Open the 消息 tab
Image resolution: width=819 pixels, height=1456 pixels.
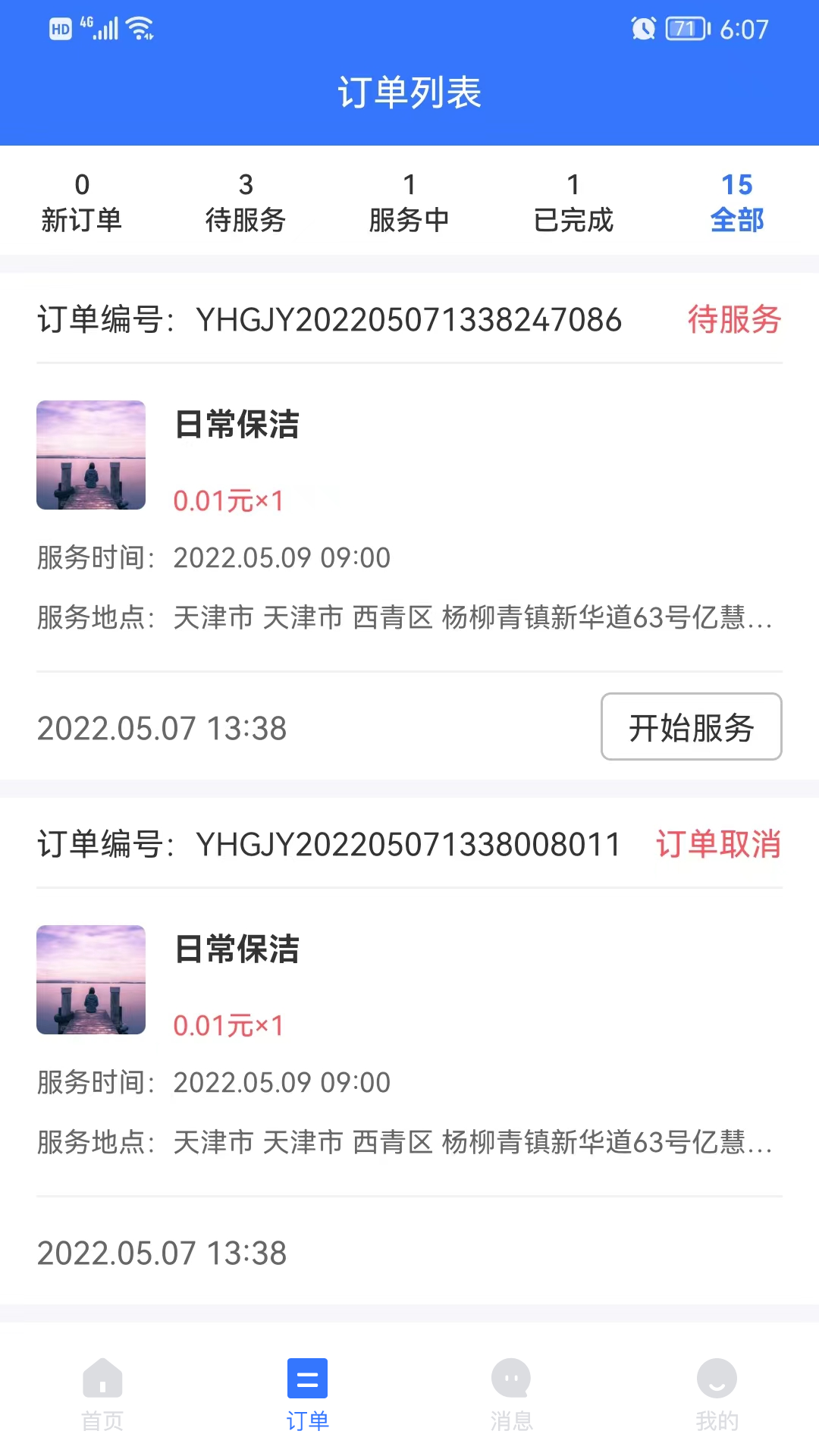(x=512, y=1394)
